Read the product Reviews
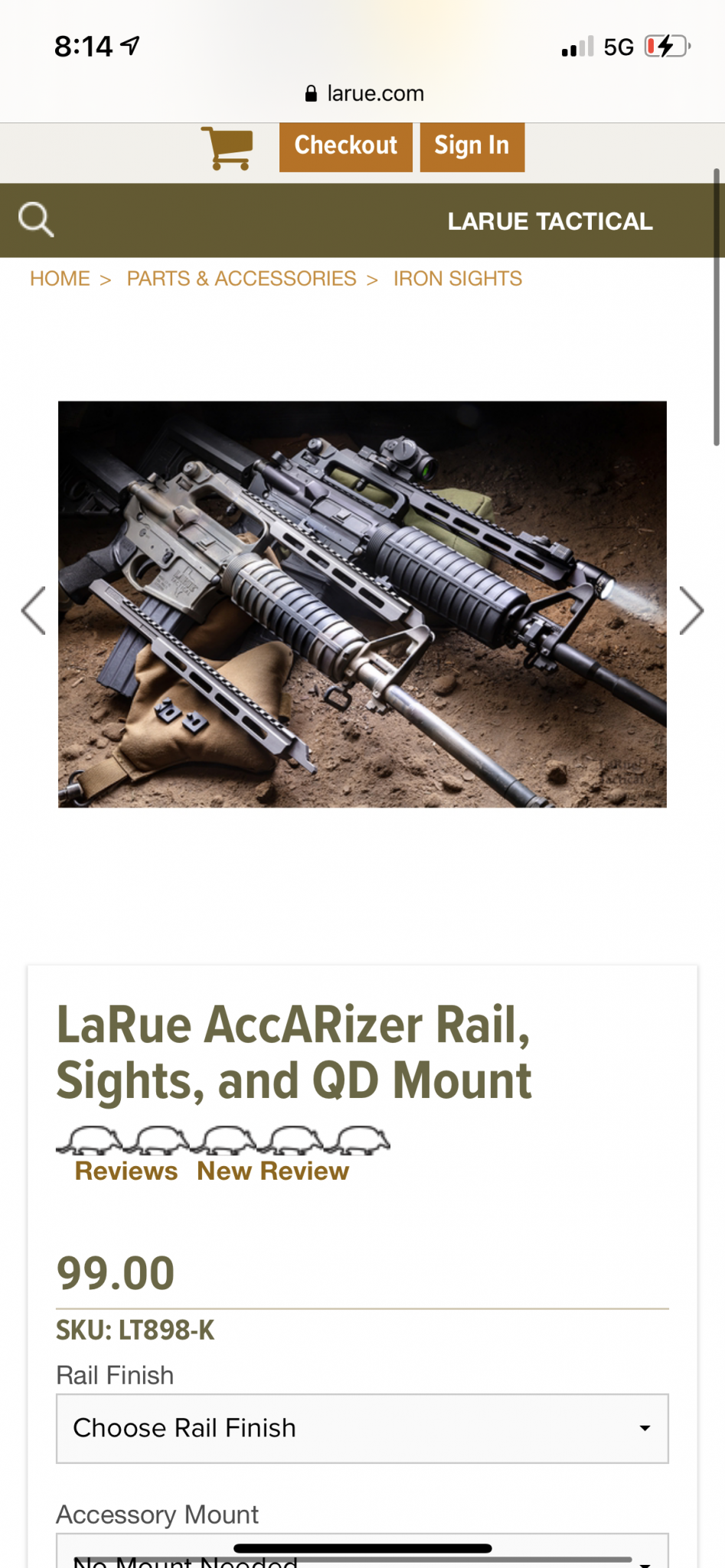The width and height of the screenshot is (725, 1568). point(126,1171)
